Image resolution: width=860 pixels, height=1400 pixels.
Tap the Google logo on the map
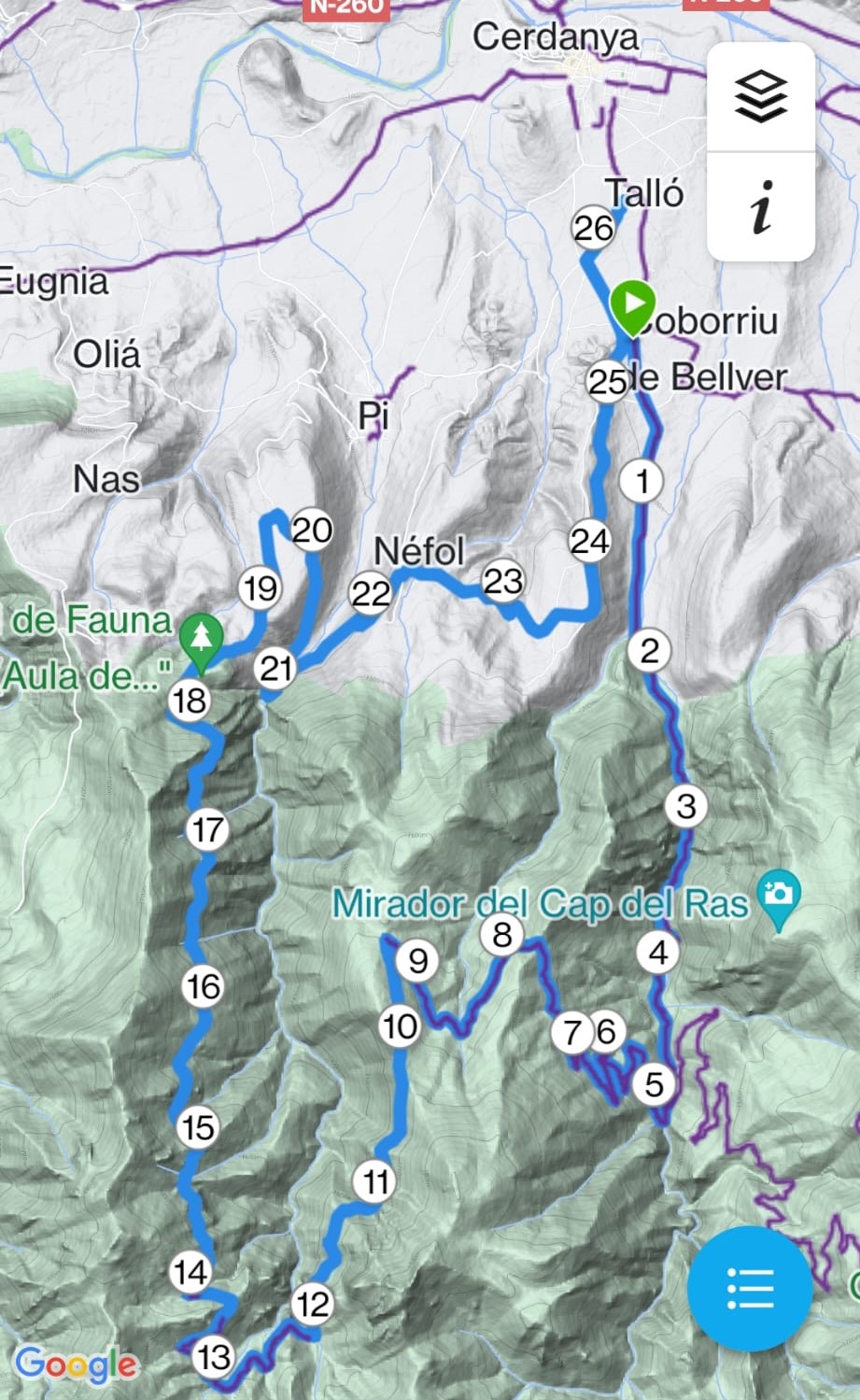tap(77, 1365)
